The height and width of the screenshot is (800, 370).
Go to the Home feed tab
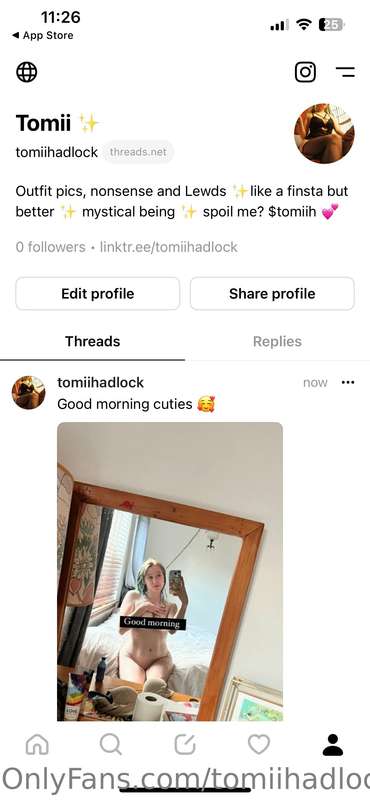(x=37, y=745)
